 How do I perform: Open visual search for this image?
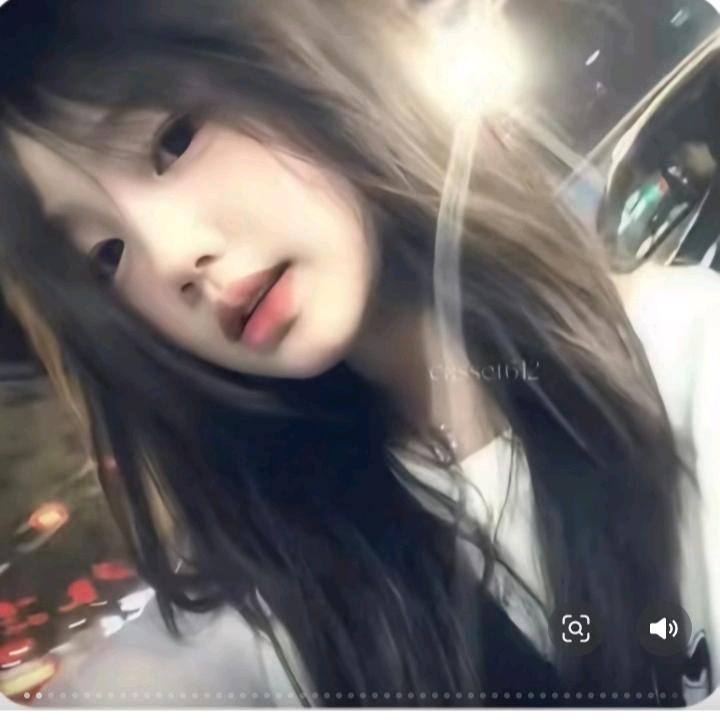tap(576, 628)
